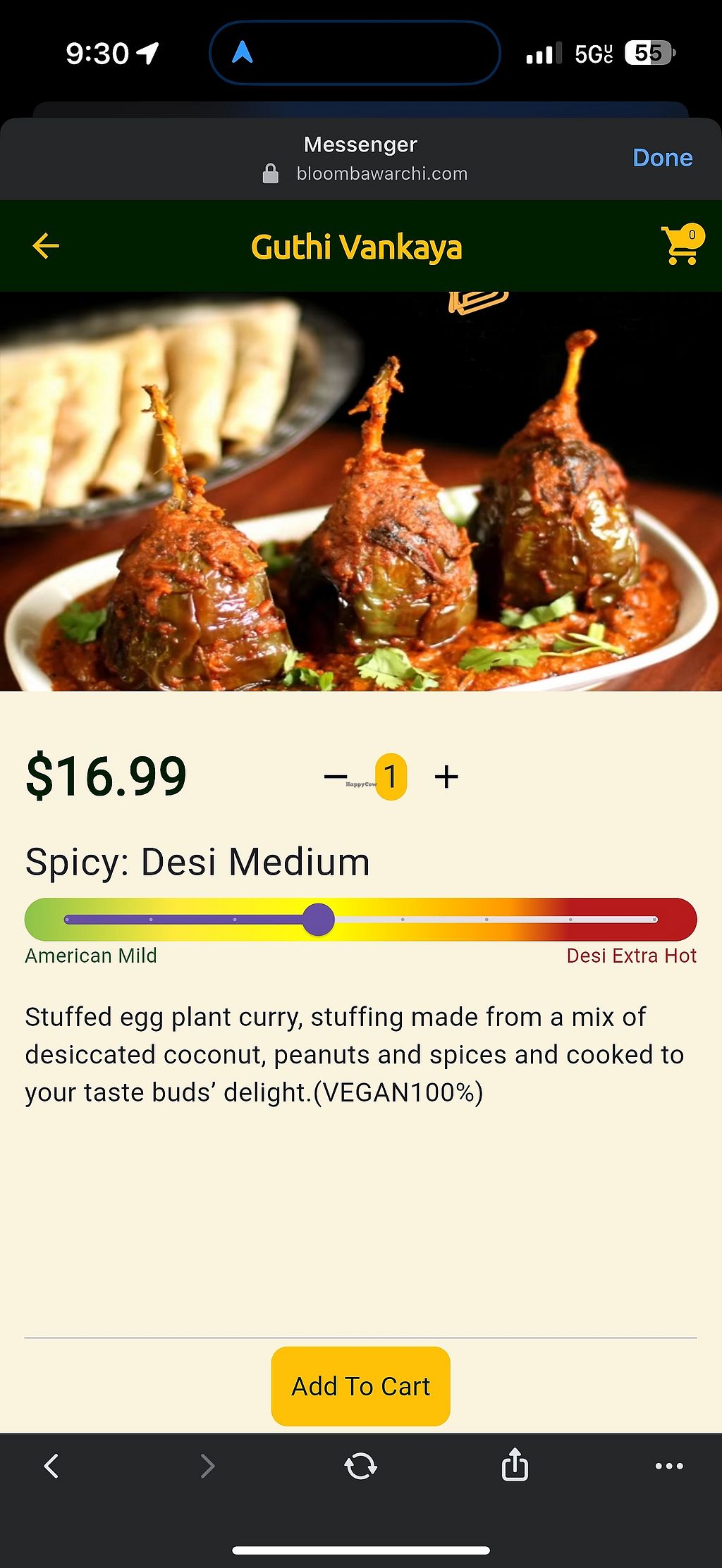Tap Done to close the browser
Image resolution: width=722 pixels, height=1568 pixels.
tap(662, 158)
